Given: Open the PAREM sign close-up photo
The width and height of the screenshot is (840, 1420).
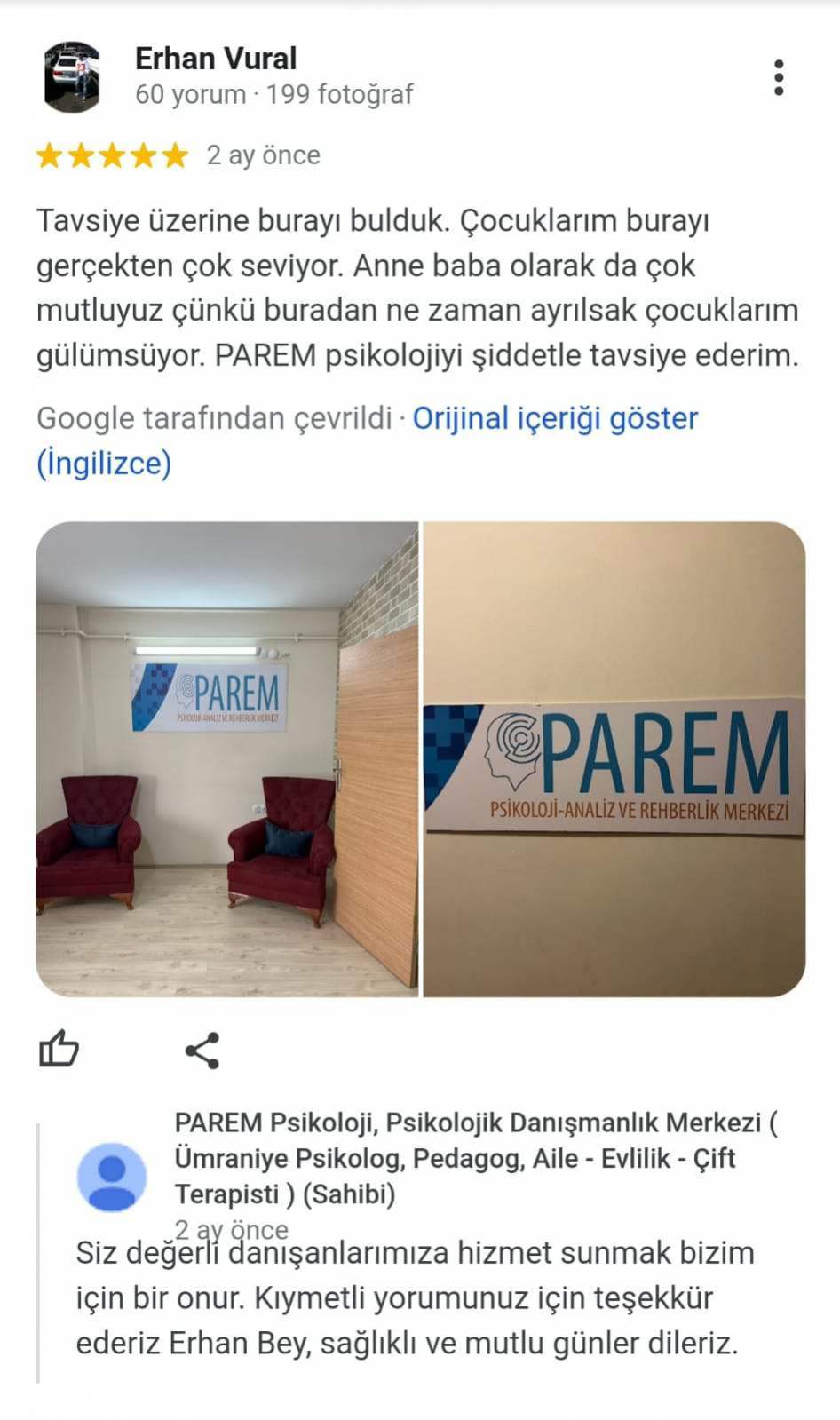Looking at the screenshot, I should pyautogui.click(x=614, y=758).
